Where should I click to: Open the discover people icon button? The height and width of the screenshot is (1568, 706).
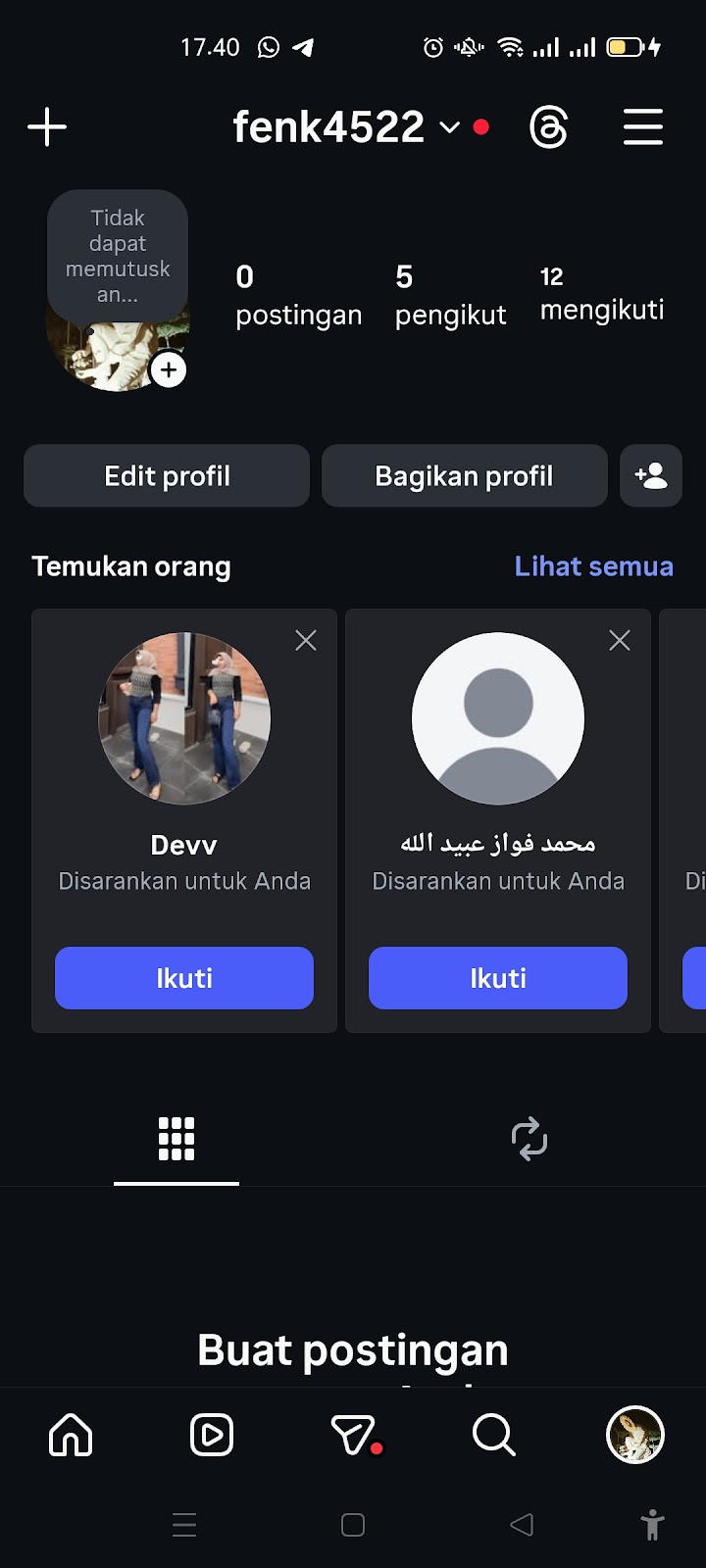coord(651,476)
